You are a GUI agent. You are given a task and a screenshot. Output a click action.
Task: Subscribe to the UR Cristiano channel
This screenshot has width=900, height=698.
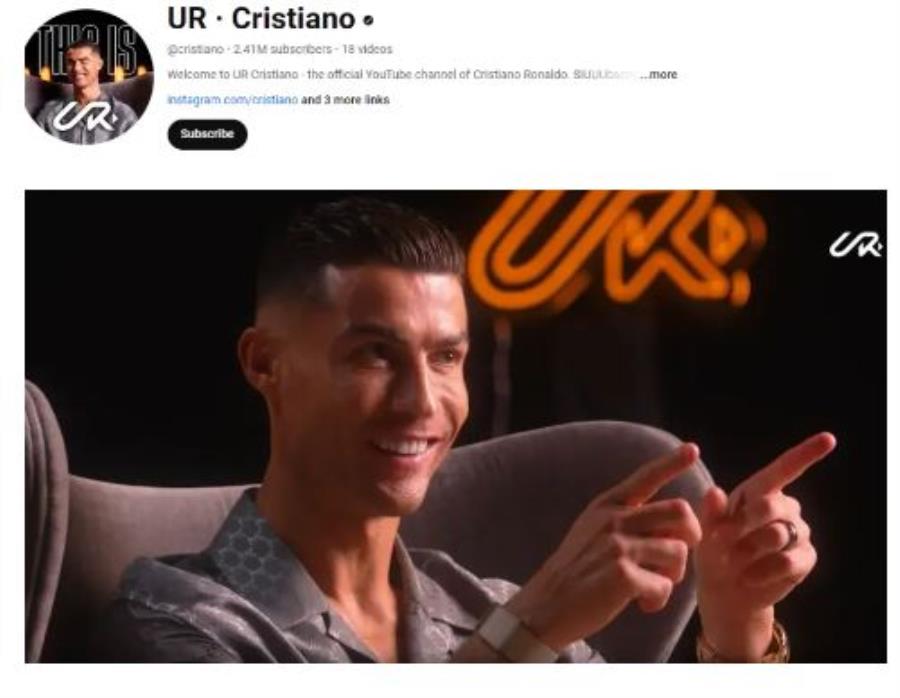pos(207,134)
